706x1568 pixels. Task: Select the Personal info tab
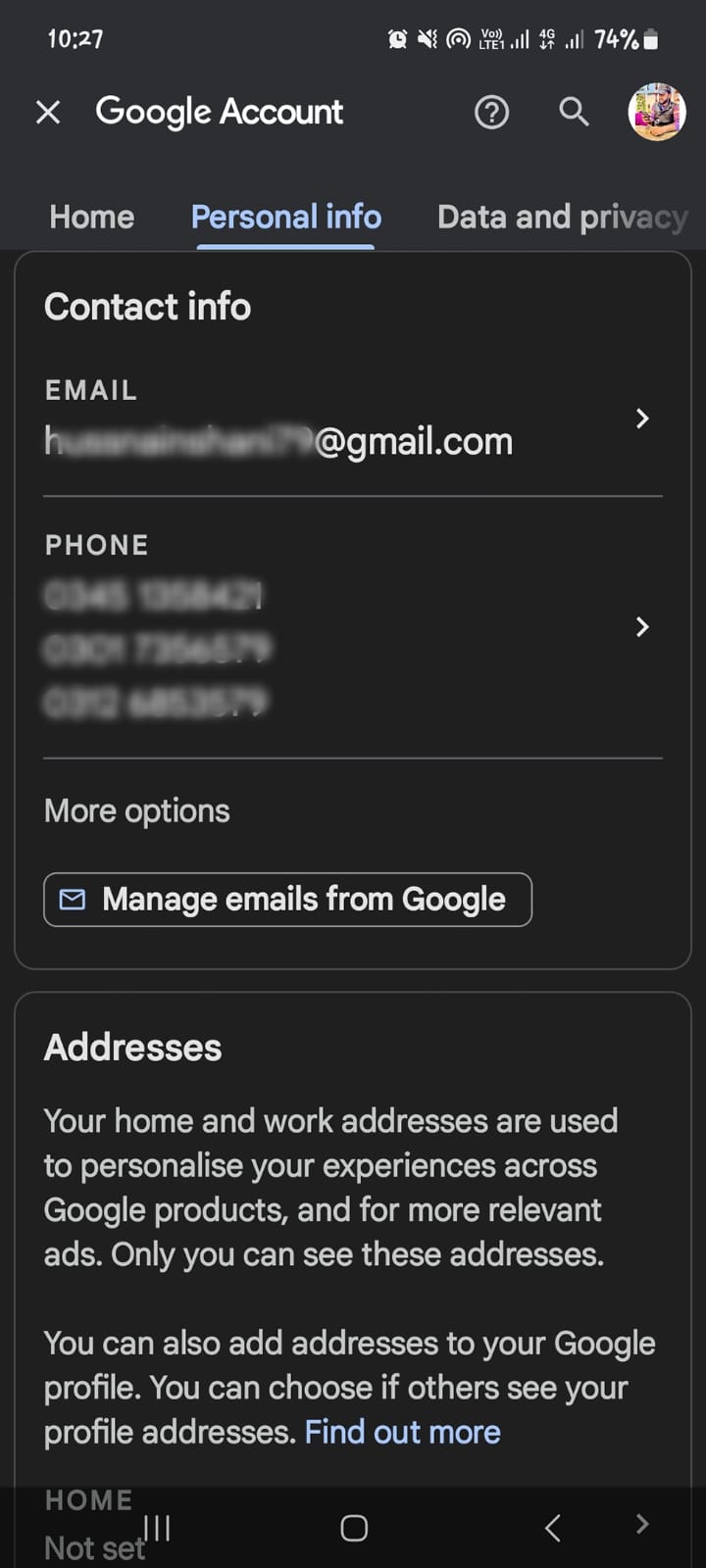pyautogui.click(x=285, y=217)
